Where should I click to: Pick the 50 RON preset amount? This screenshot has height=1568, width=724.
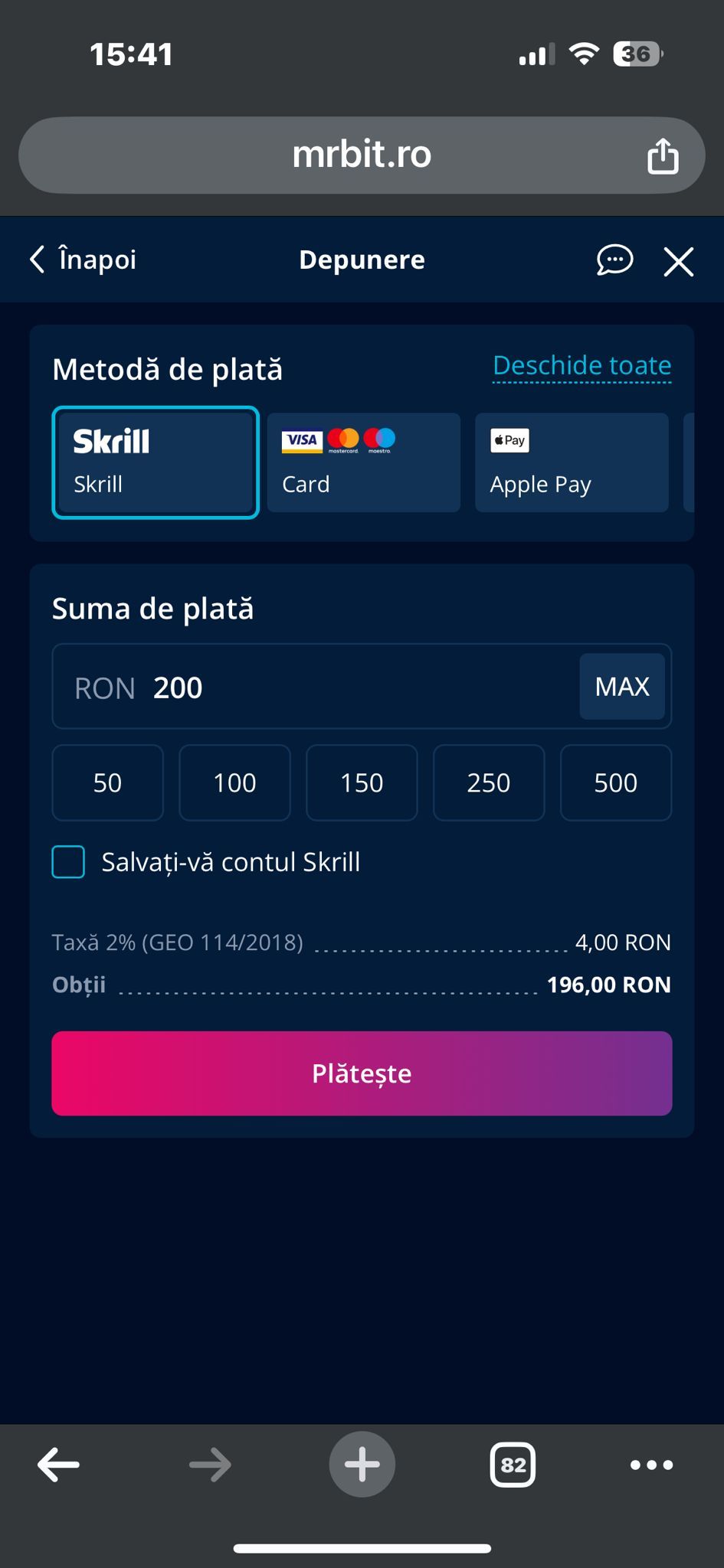[x=107, y=782]
